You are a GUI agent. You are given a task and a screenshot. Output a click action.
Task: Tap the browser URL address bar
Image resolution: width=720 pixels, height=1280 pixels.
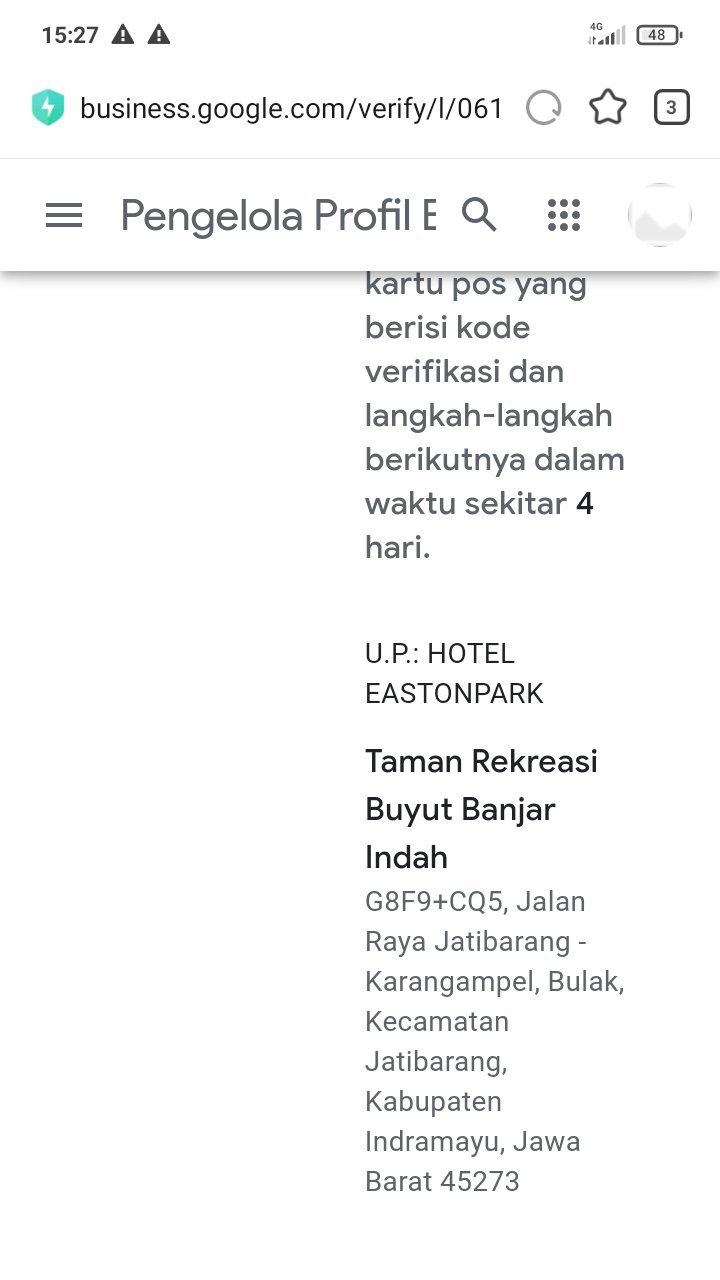click(290, 108)
